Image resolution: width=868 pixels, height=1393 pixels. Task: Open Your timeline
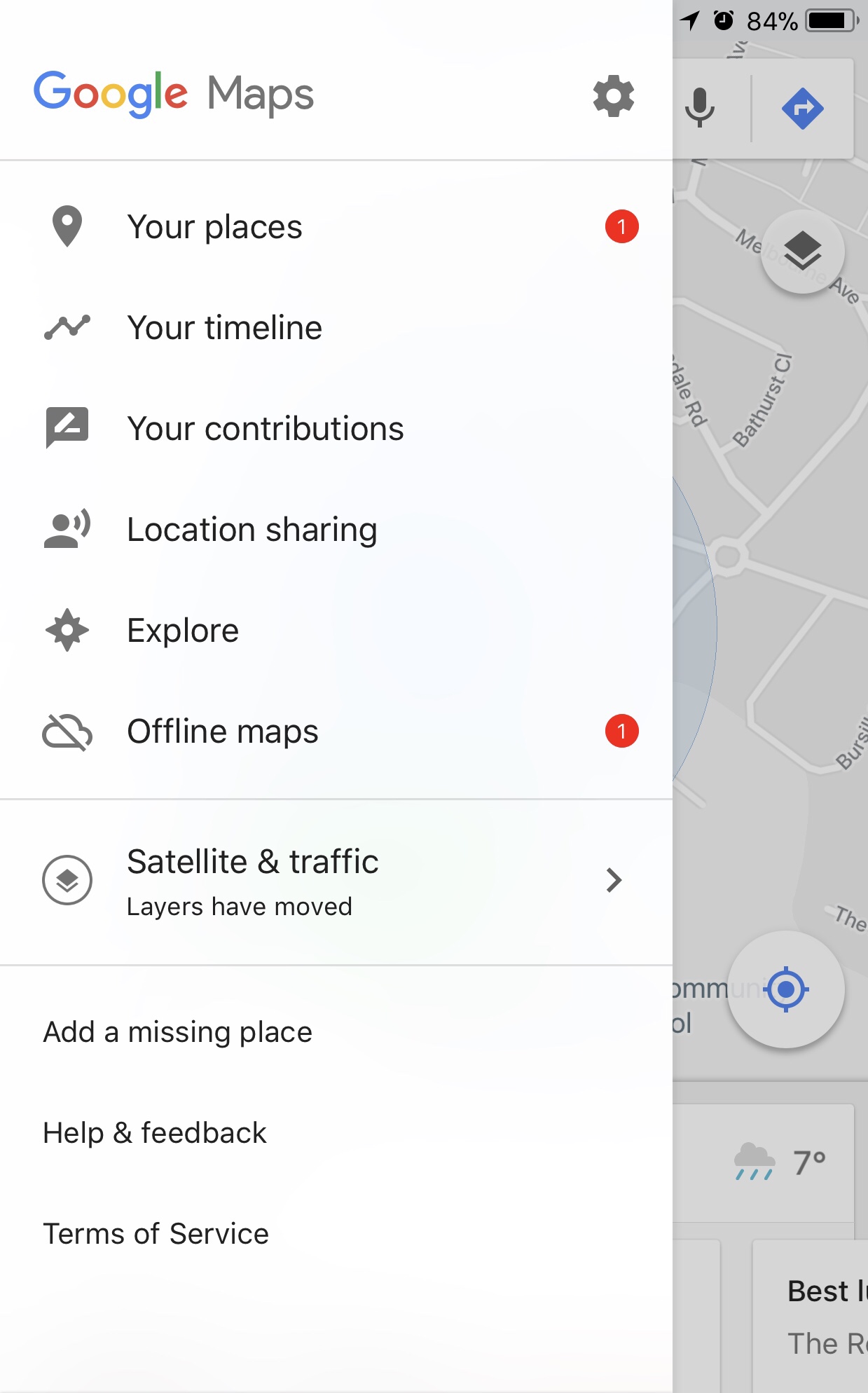pos(336,328)
